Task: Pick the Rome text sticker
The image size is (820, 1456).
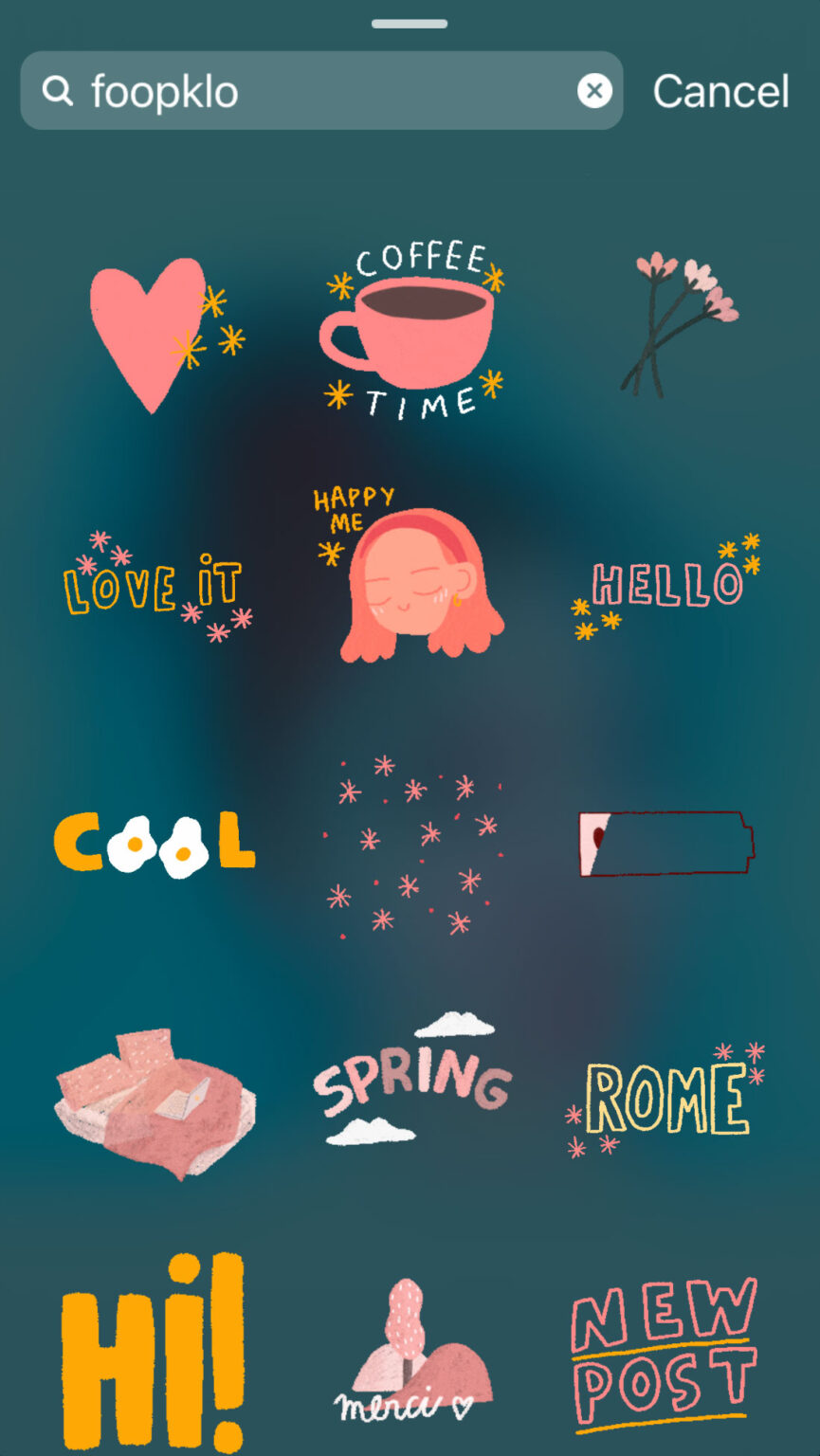Action: coord(664,1095)
